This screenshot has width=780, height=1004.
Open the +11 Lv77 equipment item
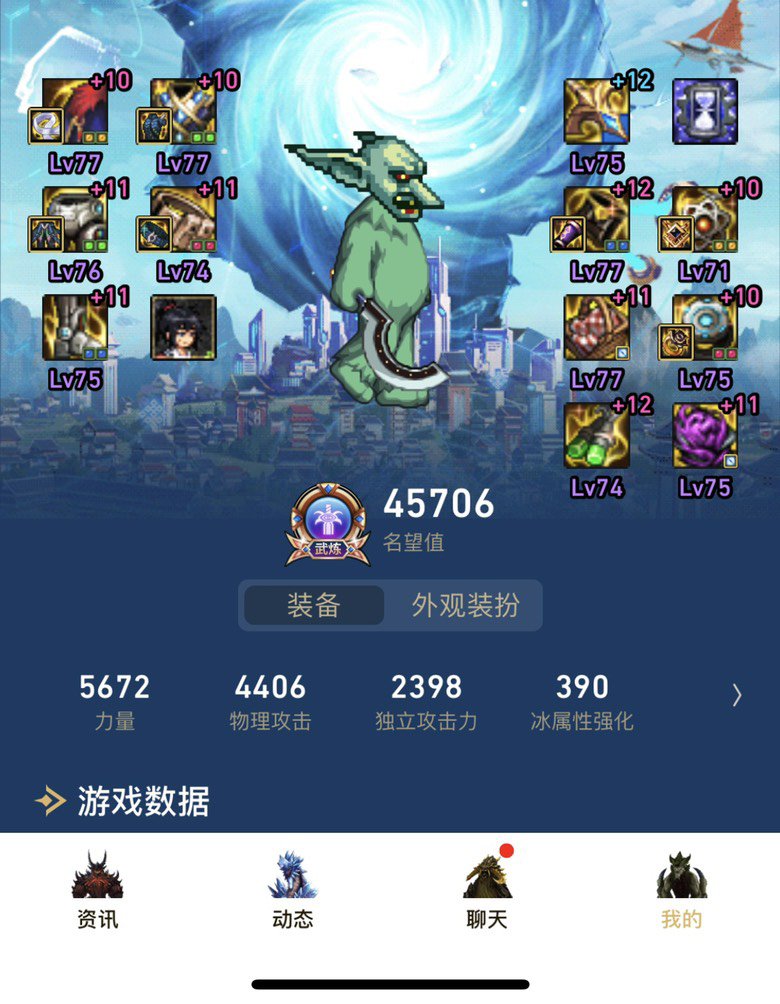pos(597,328)
